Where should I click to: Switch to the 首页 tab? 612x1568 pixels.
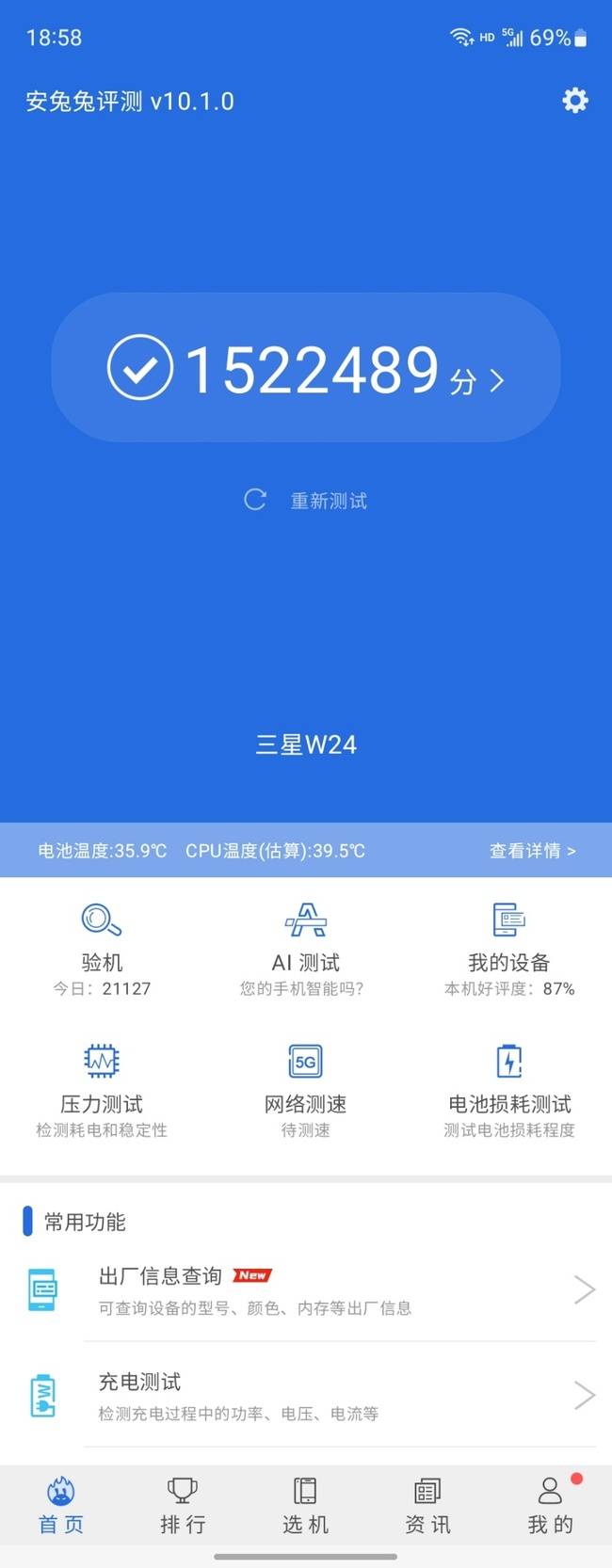(x=61, y=1507)
